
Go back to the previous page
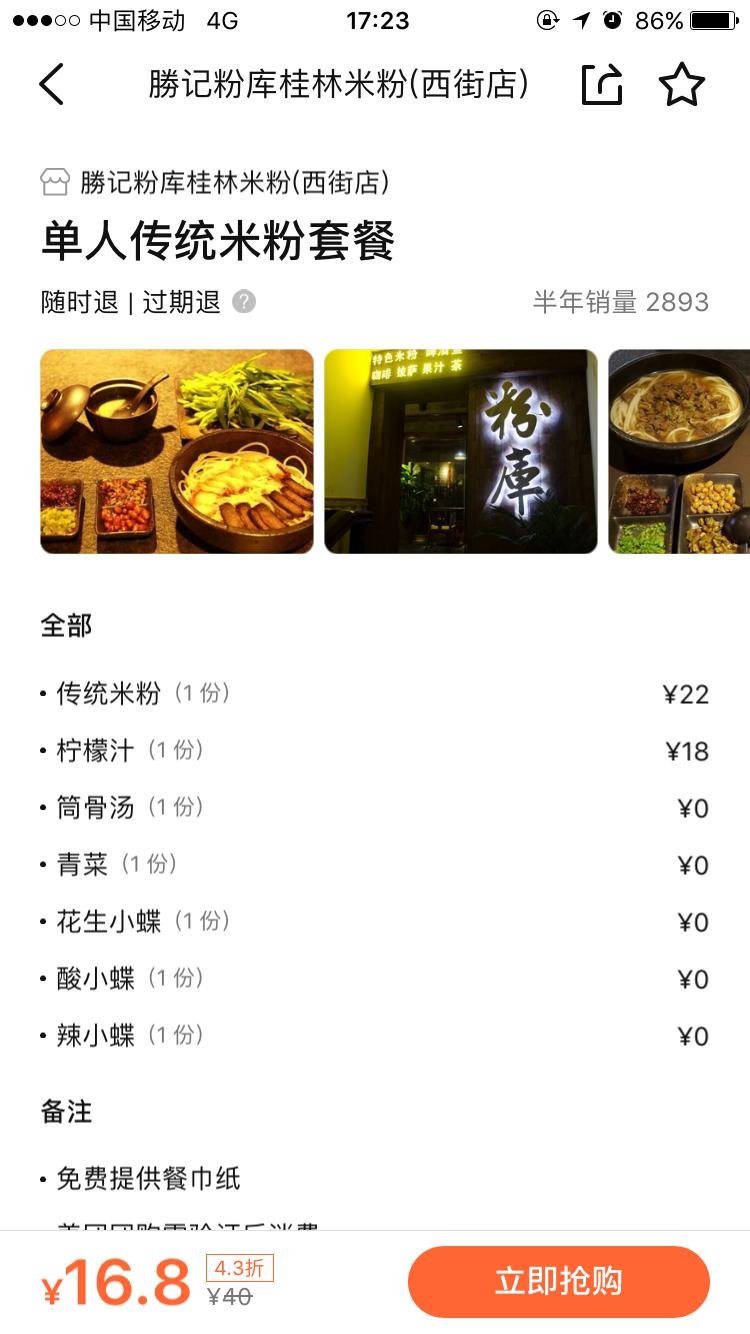52,85
